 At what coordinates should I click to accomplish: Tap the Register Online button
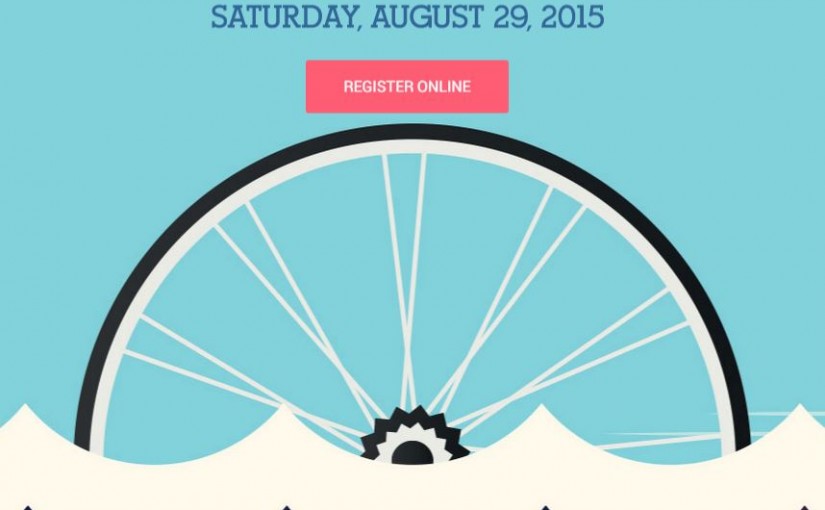(x=407, y=87)
